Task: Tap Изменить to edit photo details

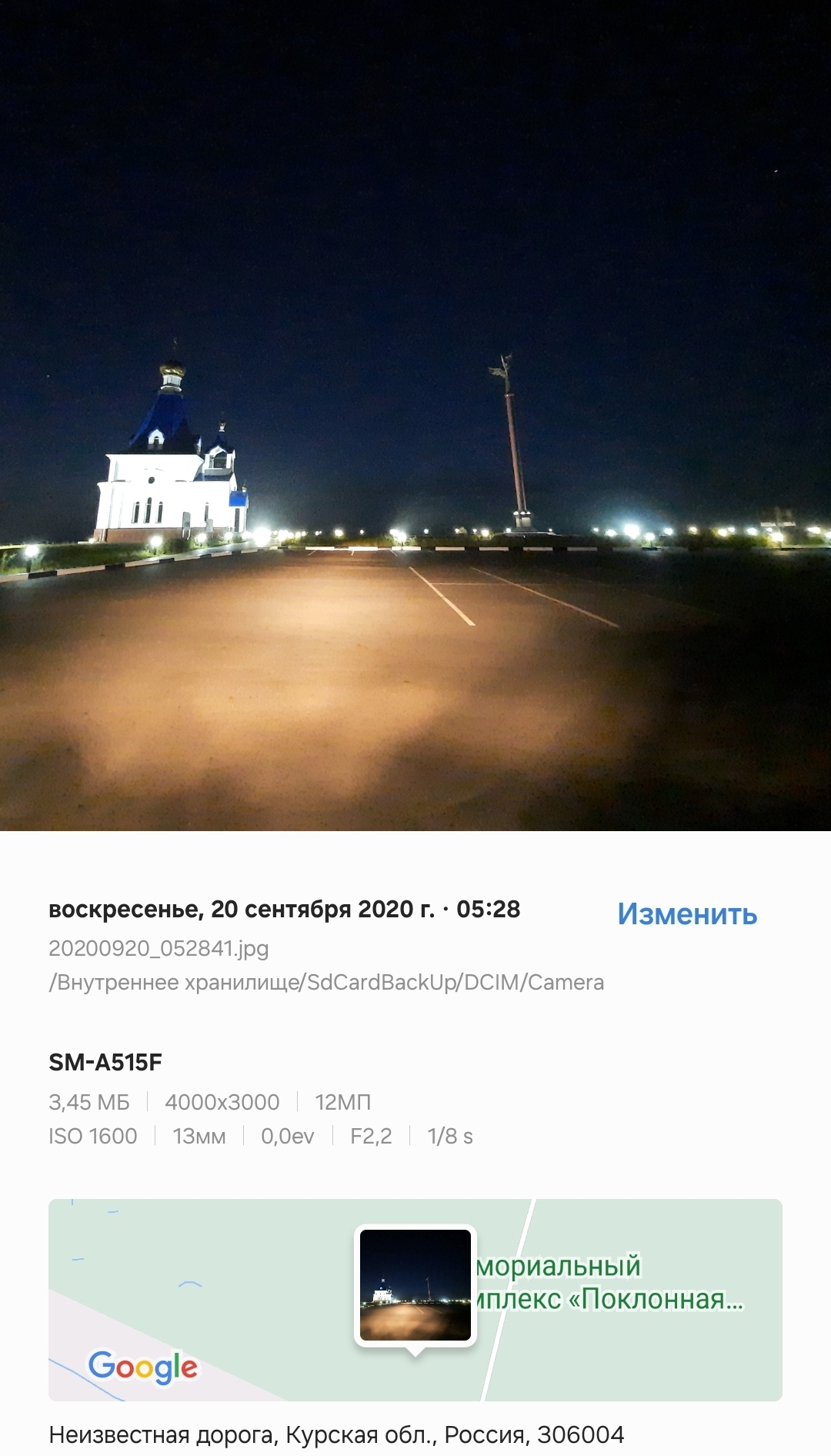Action: coord(687,913)
